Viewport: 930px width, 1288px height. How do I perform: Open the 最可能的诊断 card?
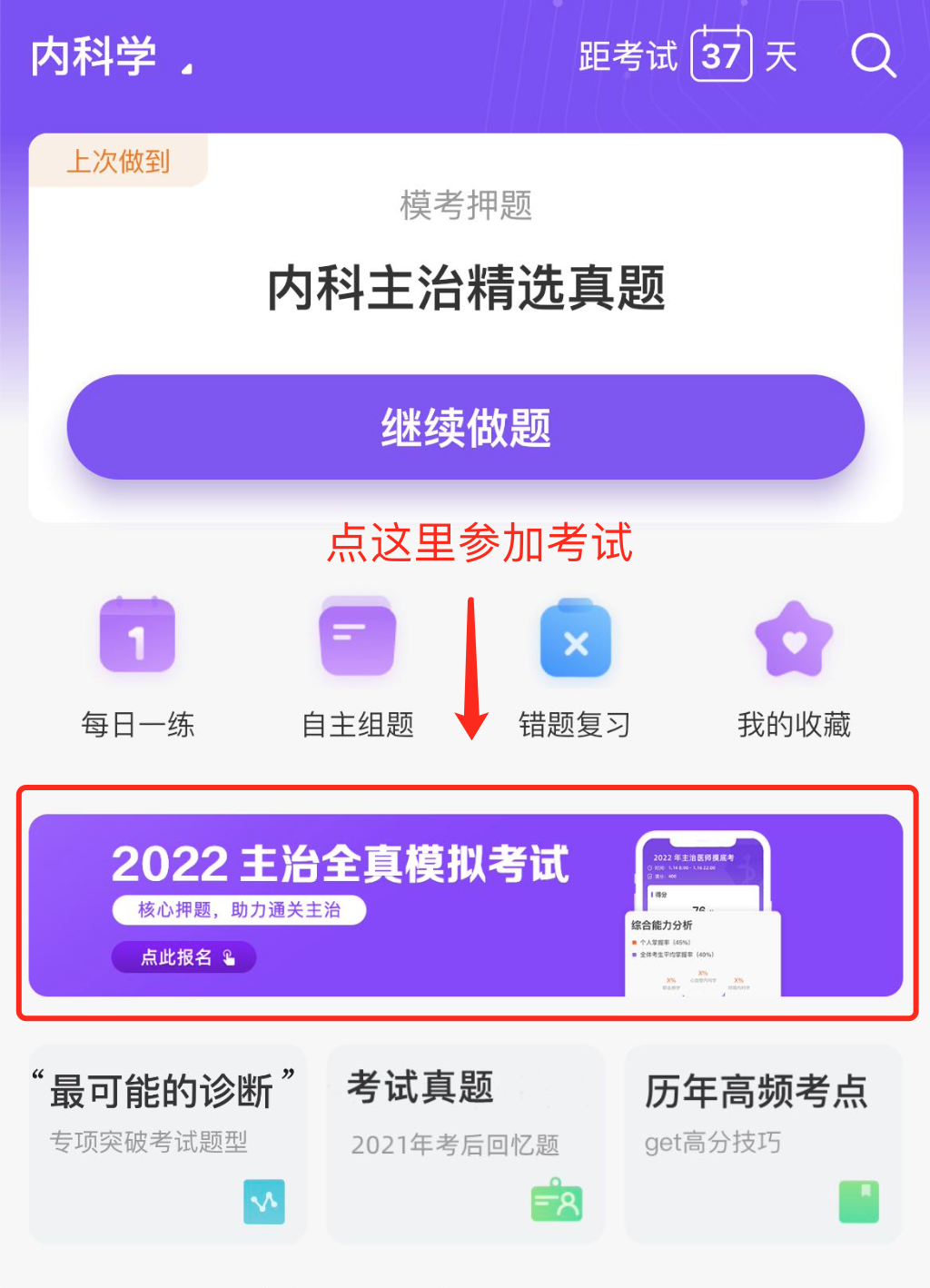point(168,1144)
